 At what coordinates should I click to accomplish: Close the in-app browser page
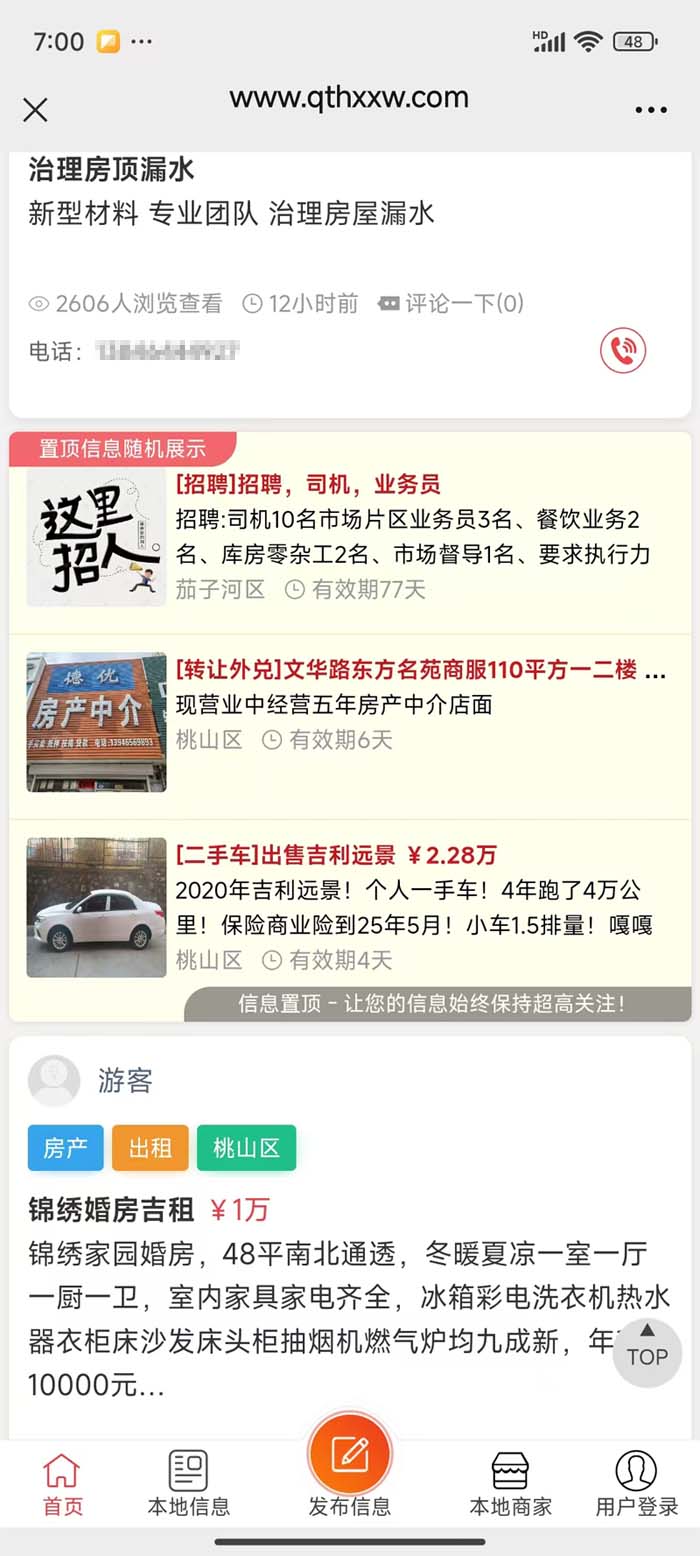tap(35, 109)
